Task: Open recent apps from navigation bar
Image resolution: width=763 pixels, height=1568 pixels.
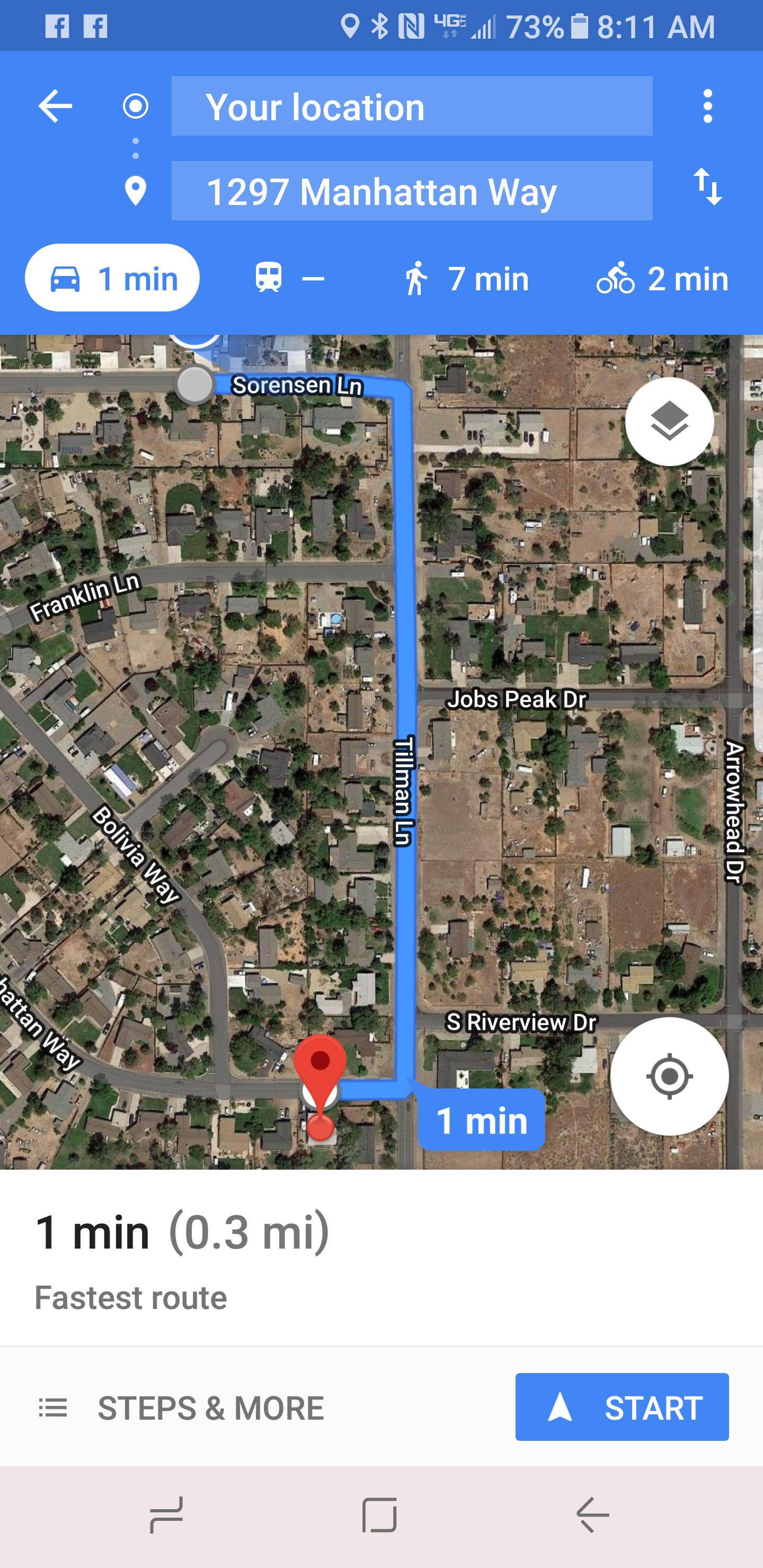Action: tap(166, 1515)
